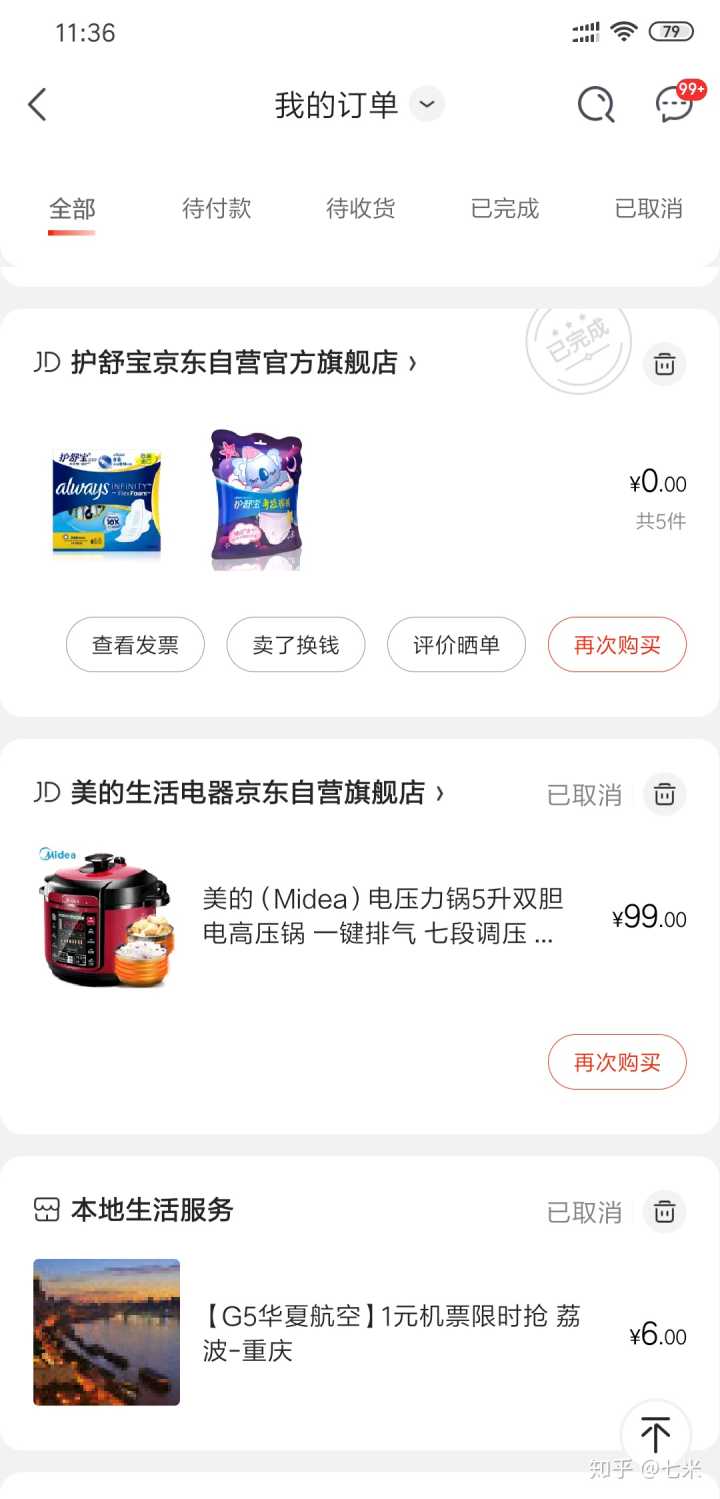View the 已取消 orders tab
720x1499 pixels.
point(648,209)
